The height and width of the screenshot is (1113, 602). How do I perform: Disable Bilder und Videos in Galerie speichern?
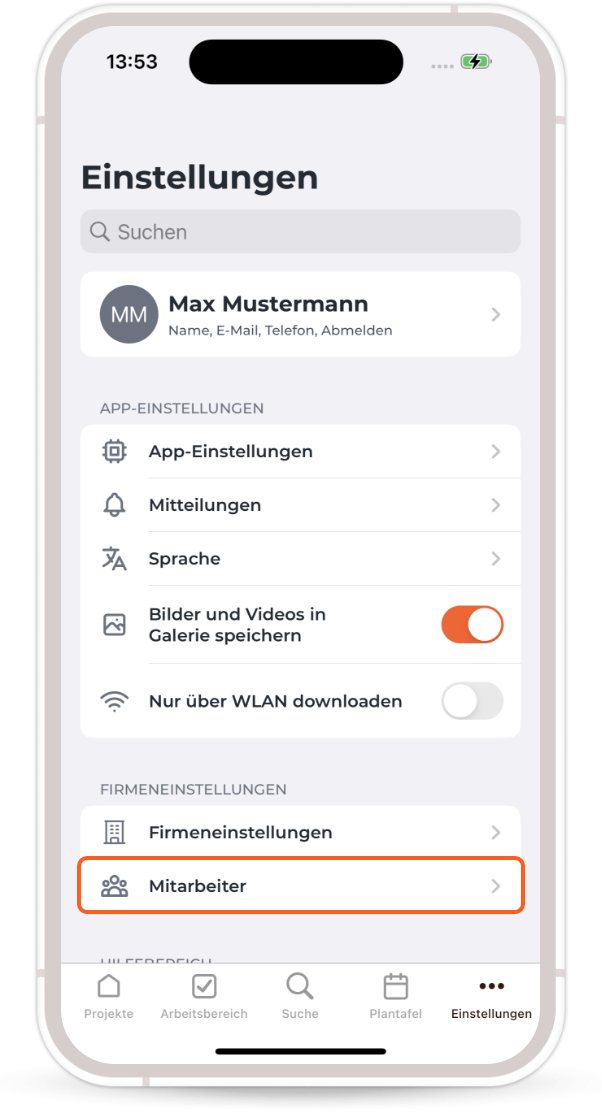(x=472, y=625)
